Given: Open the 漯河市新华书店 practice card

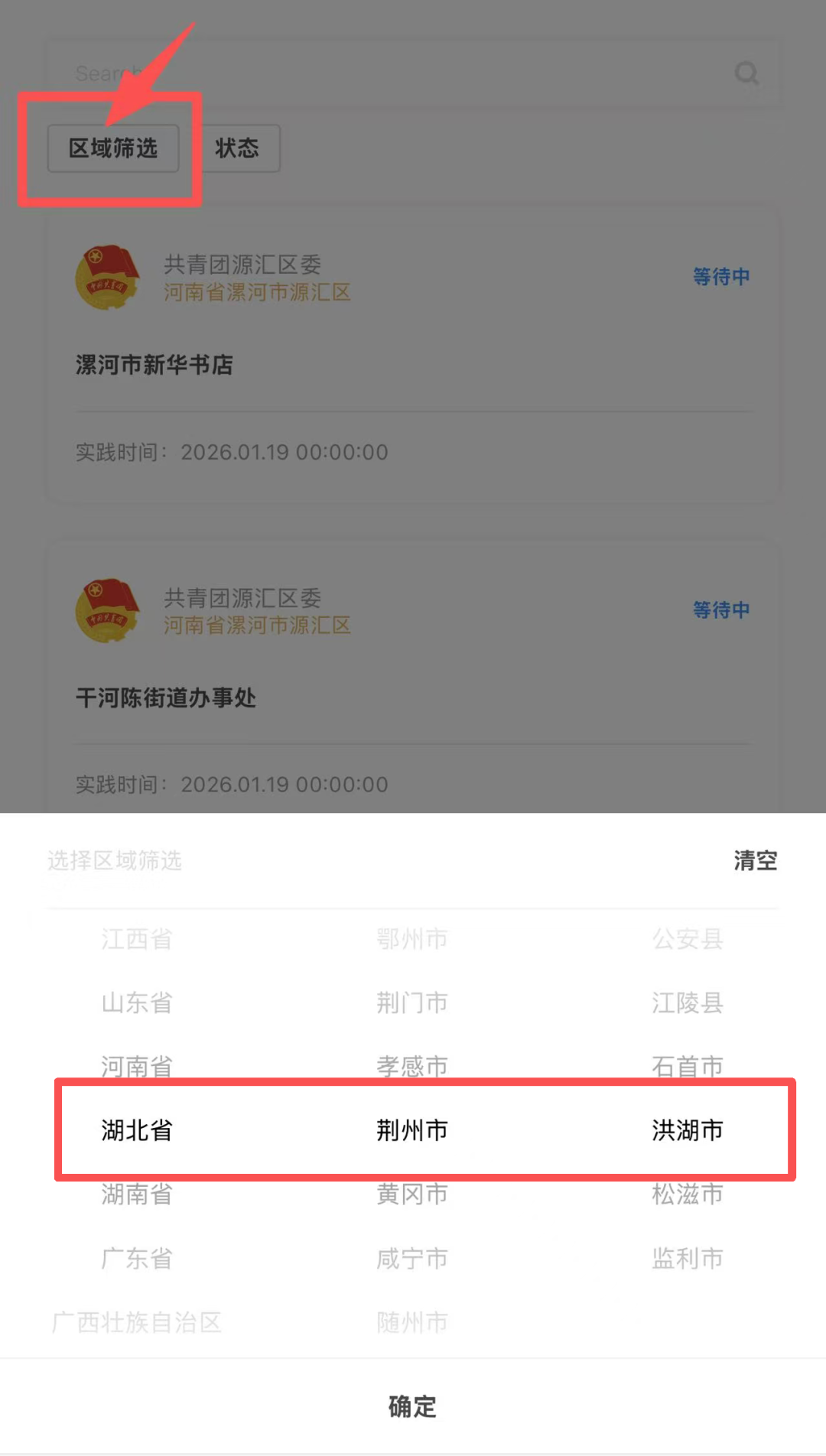Looking at the screenshot, I should (413, 365).
